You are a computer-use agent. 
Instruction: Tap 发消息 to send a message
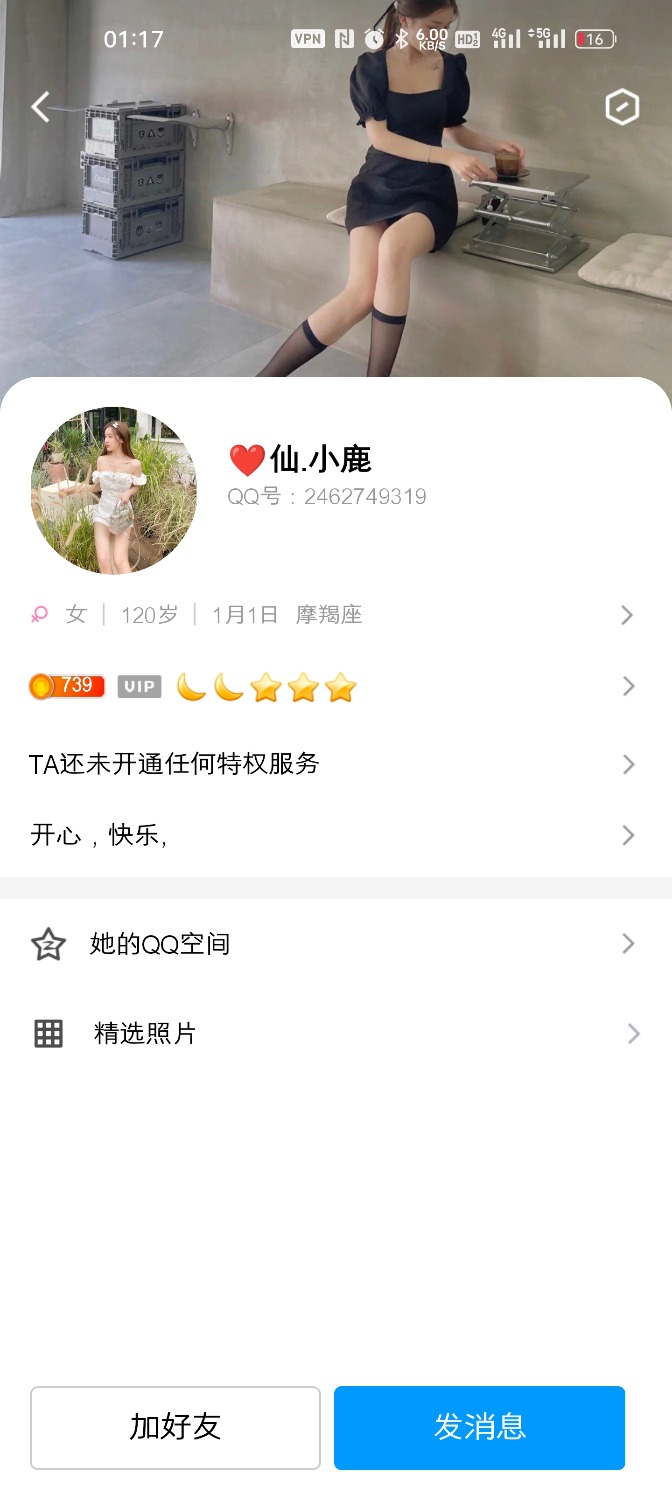coord(479,1427)
